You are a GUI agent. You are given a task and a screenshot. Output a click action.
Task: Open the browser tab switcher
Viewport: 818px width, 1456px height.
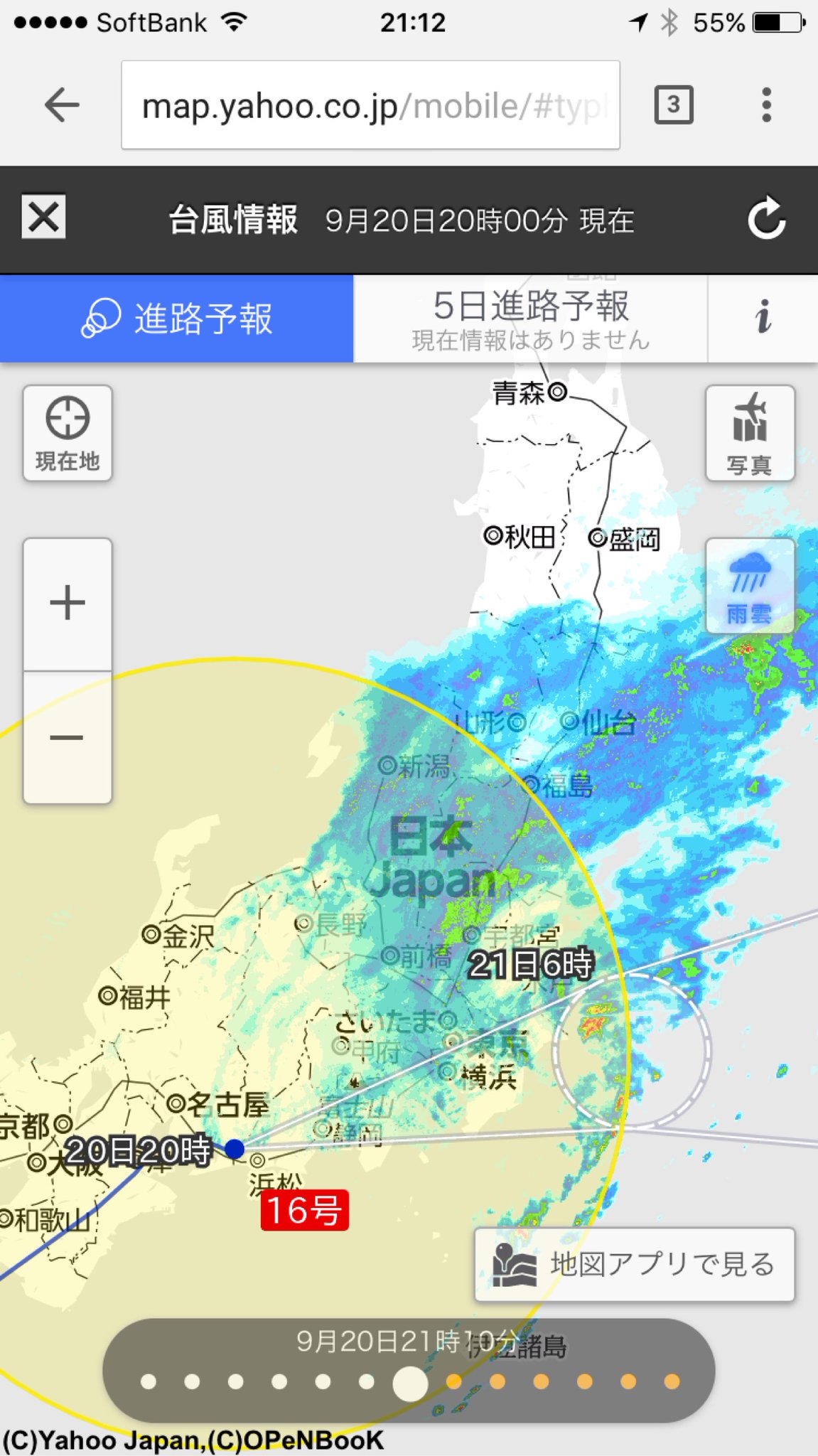(673, 105)
